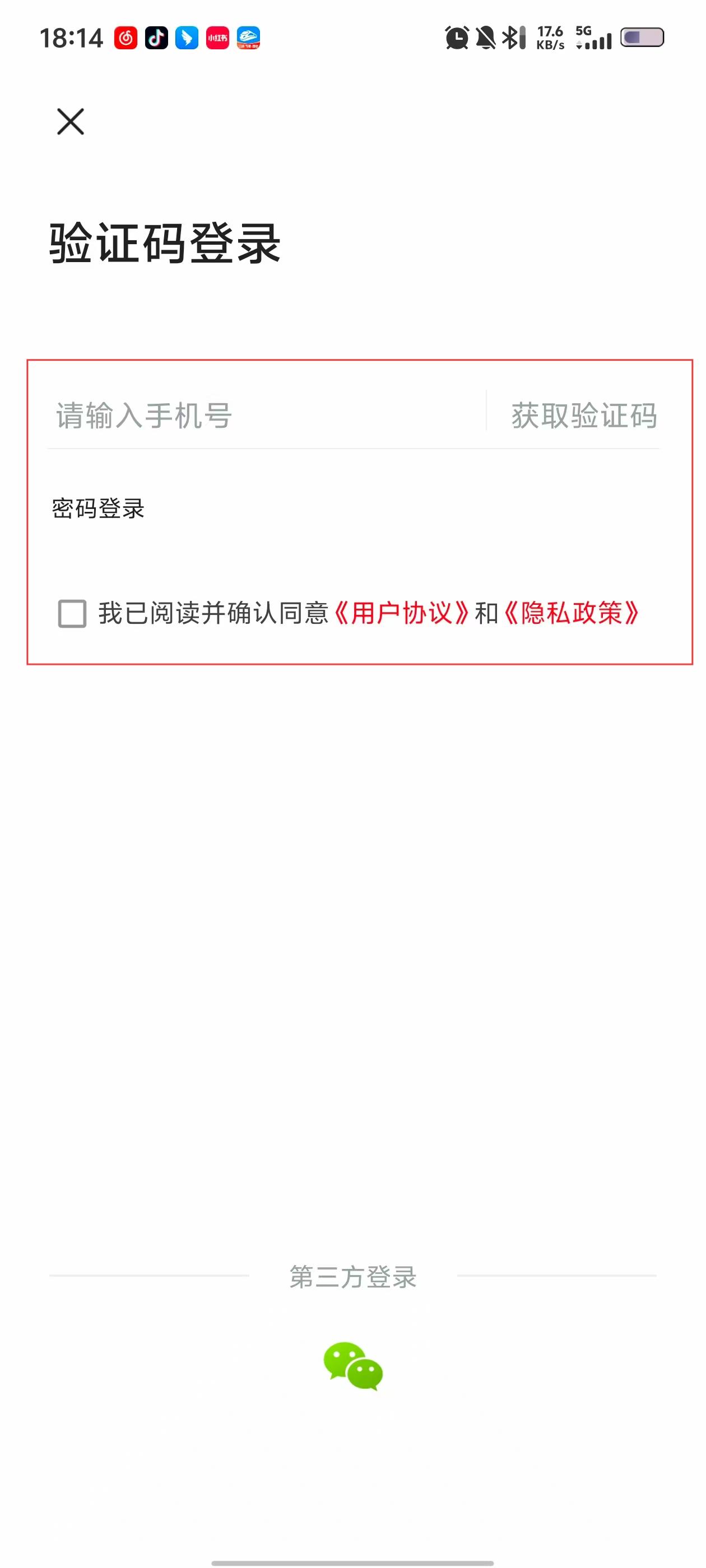Screen dimensions: 706x1568
Task: Log in with the WeChat icon
Action: tap(352, 1366)
